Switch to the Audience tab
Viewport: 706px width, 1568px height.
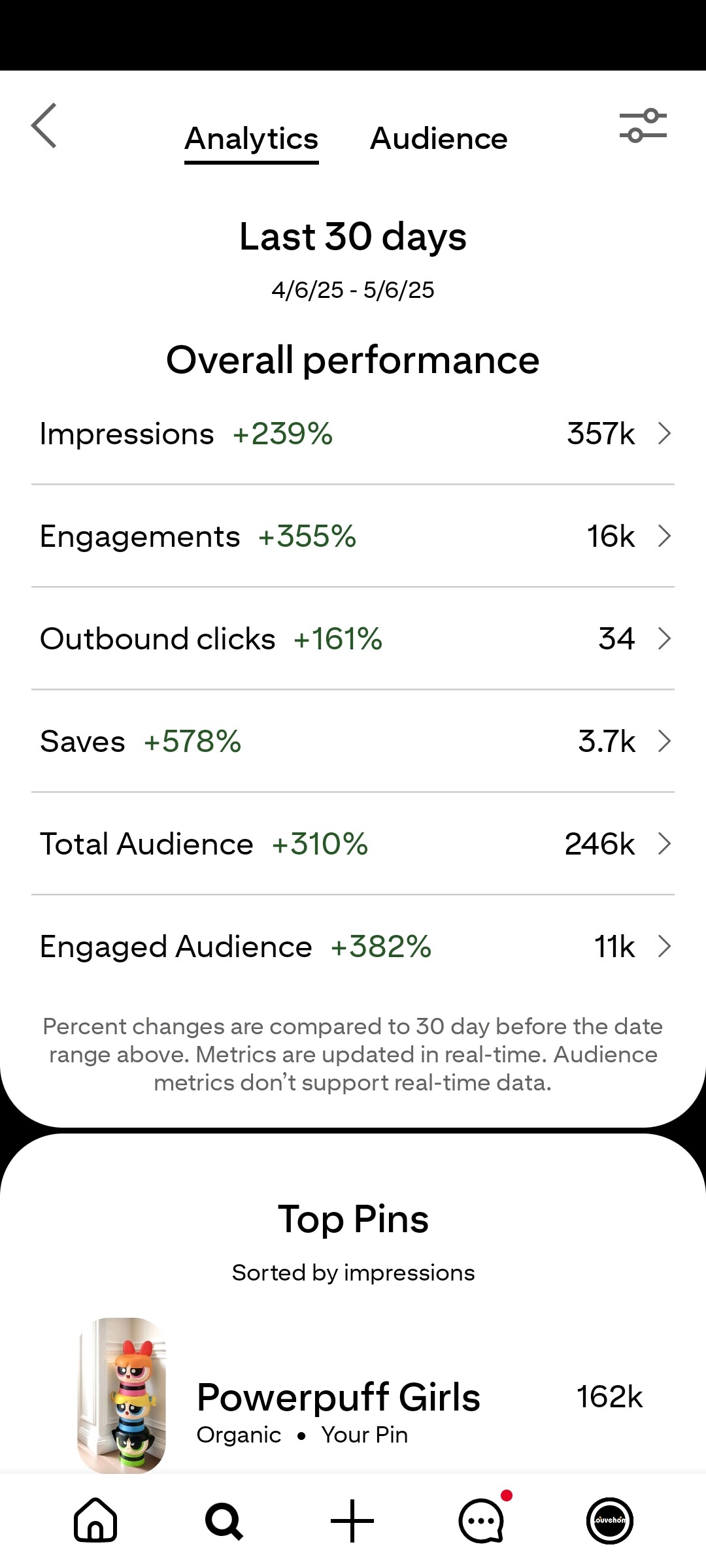click(x=439, y=139)
